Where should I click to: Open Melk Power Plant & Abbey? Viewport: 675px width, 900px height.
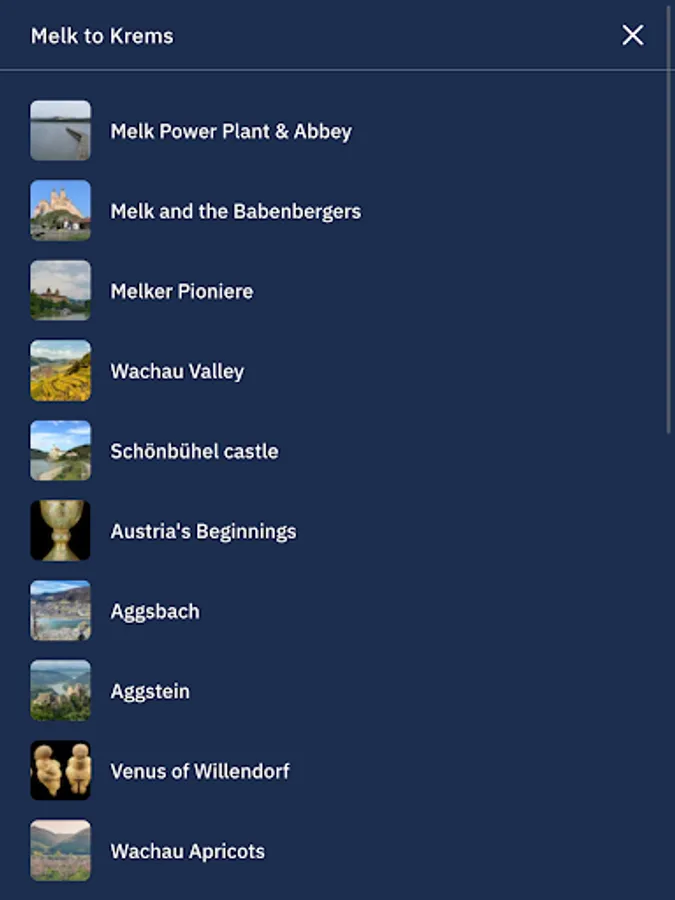coord(231,131)
